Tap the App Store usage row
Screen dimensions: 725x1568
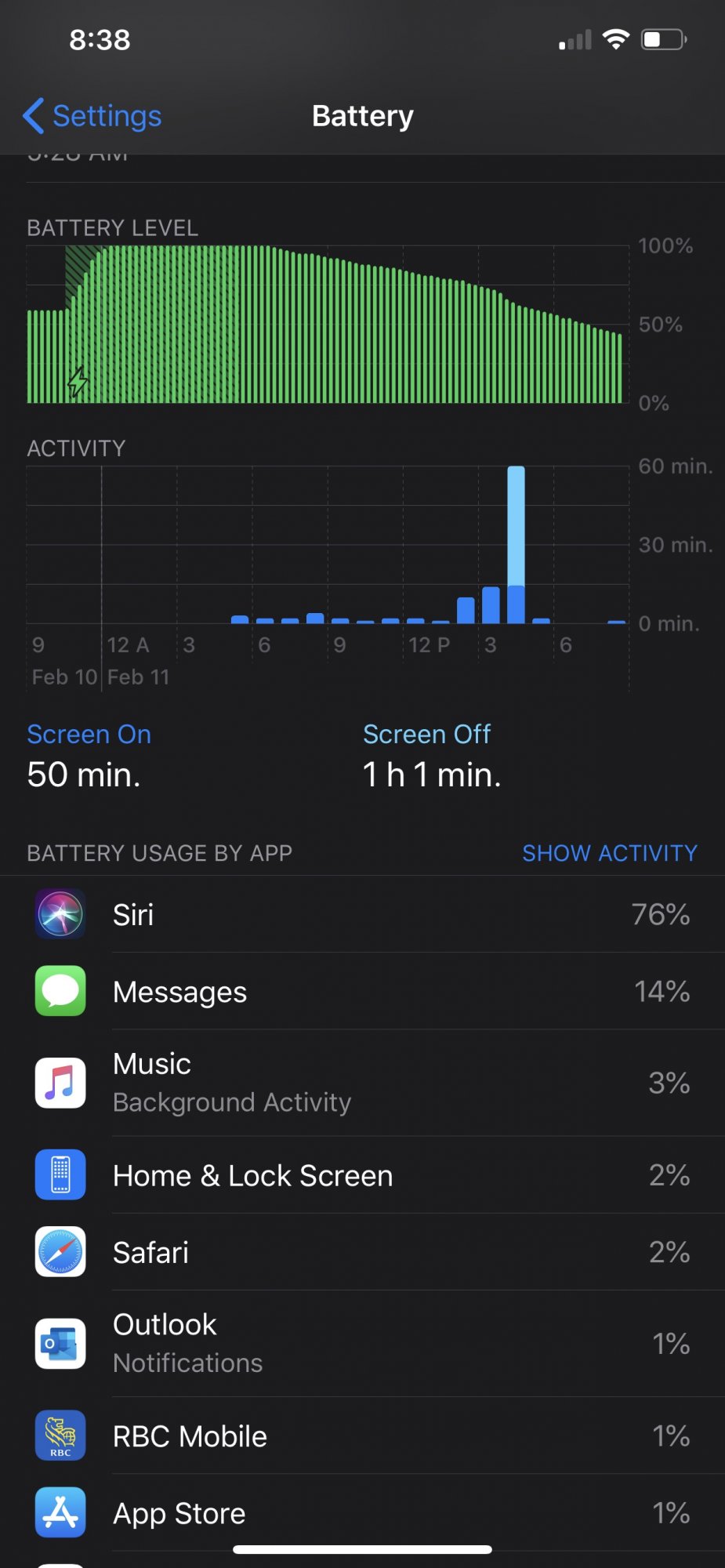[x=362, y=1512]
